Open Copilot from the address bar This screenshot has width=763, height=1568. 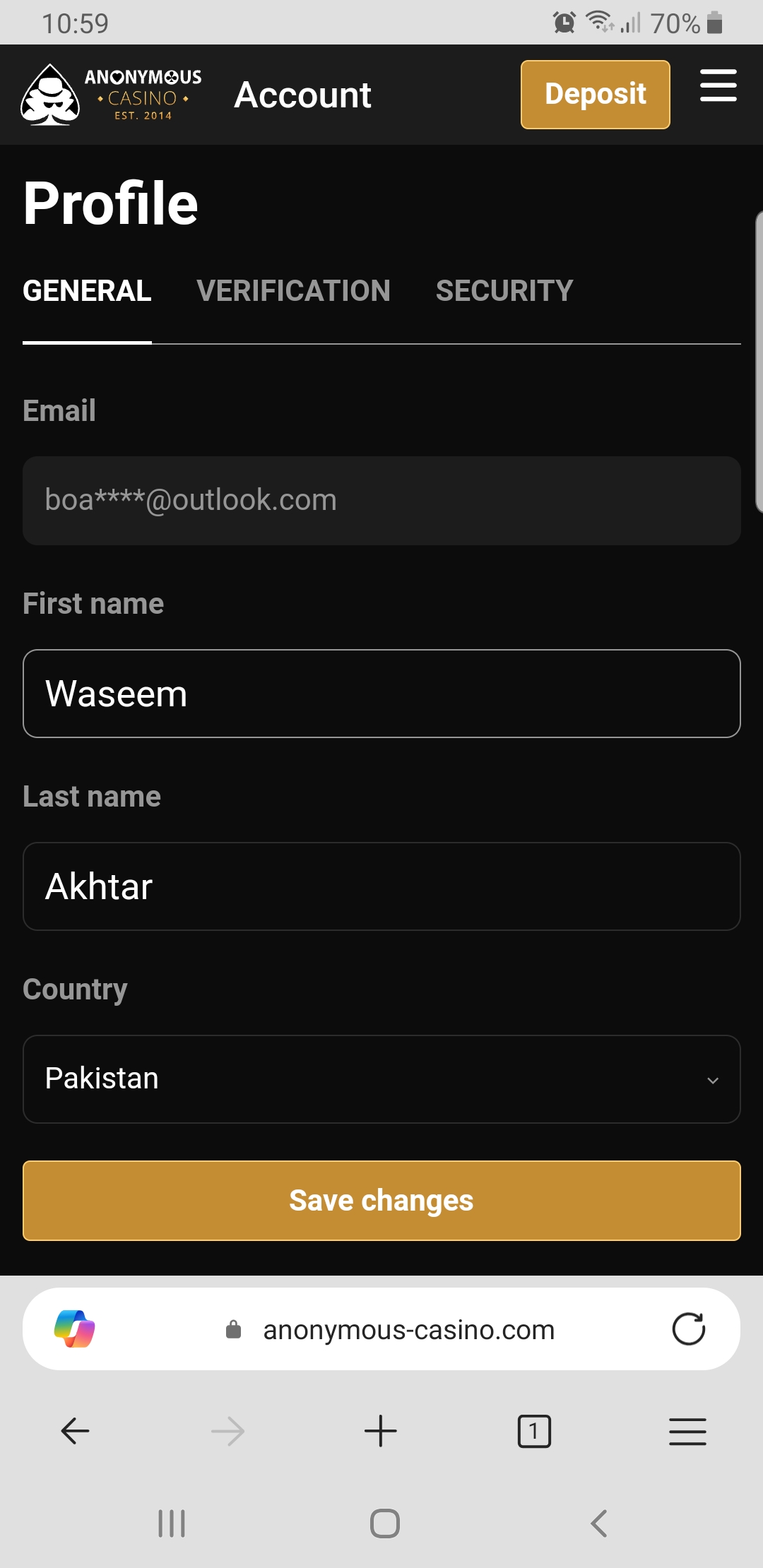point(75,1329)
